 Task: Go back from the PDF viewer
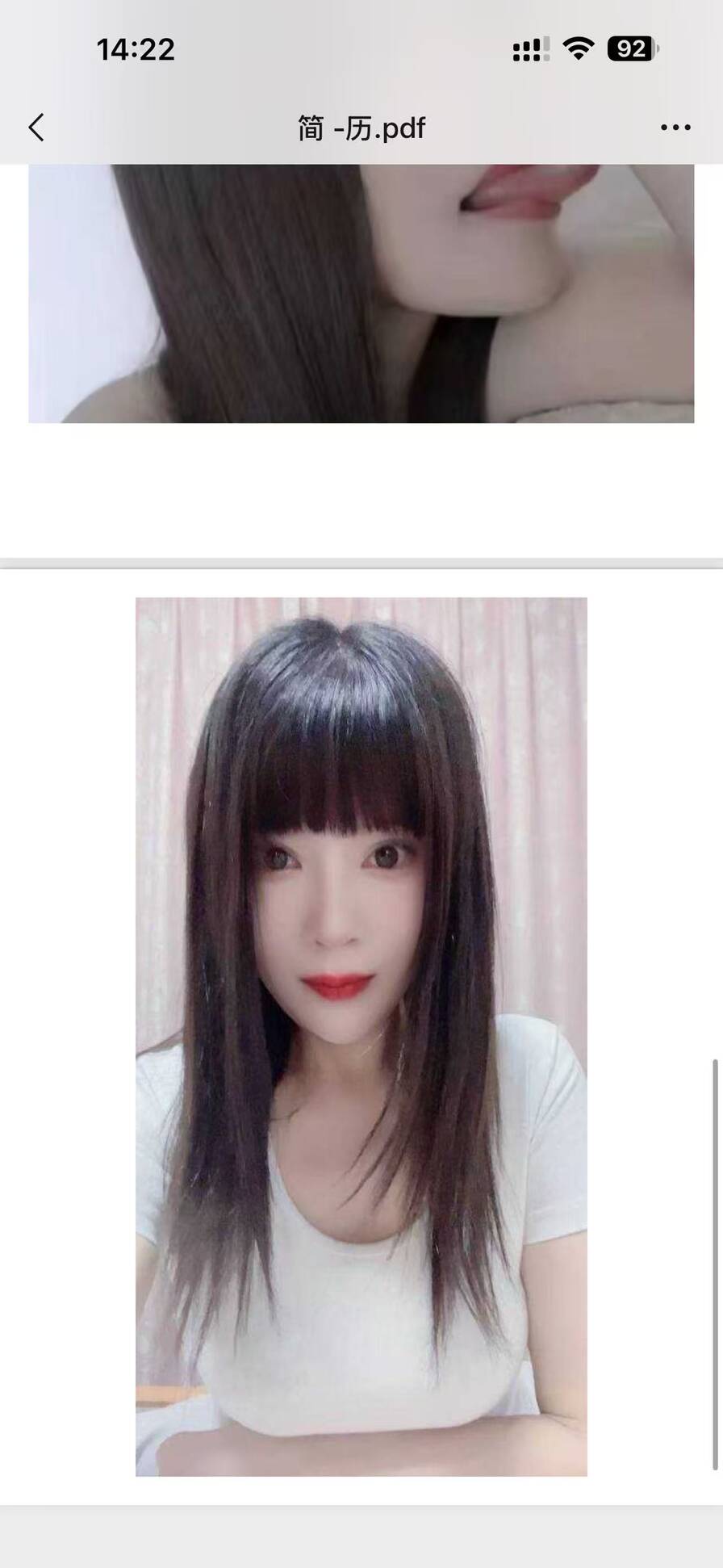point(36,128)
